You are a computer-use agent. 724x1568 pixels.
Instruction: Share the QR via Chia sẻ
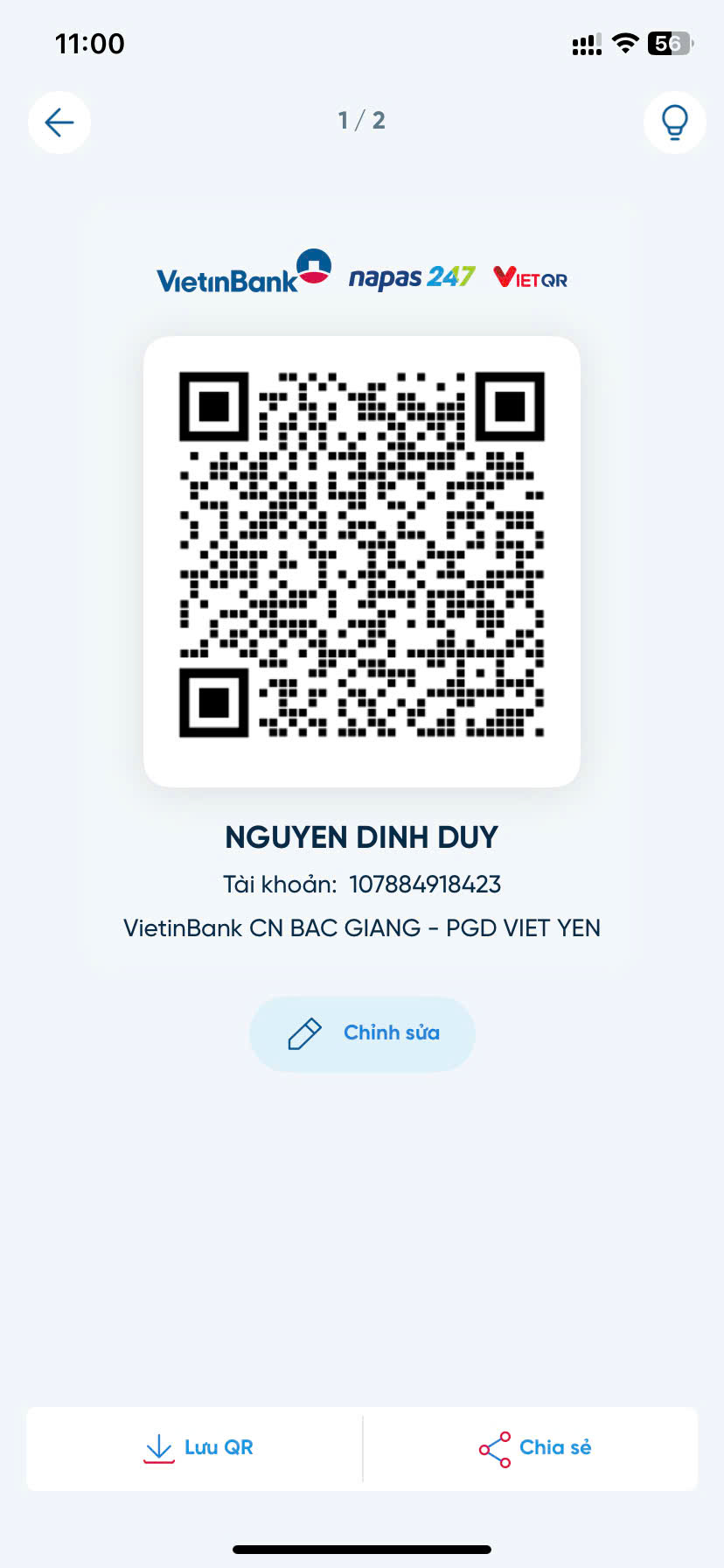pyautogui.click(x=534, y=1448)
